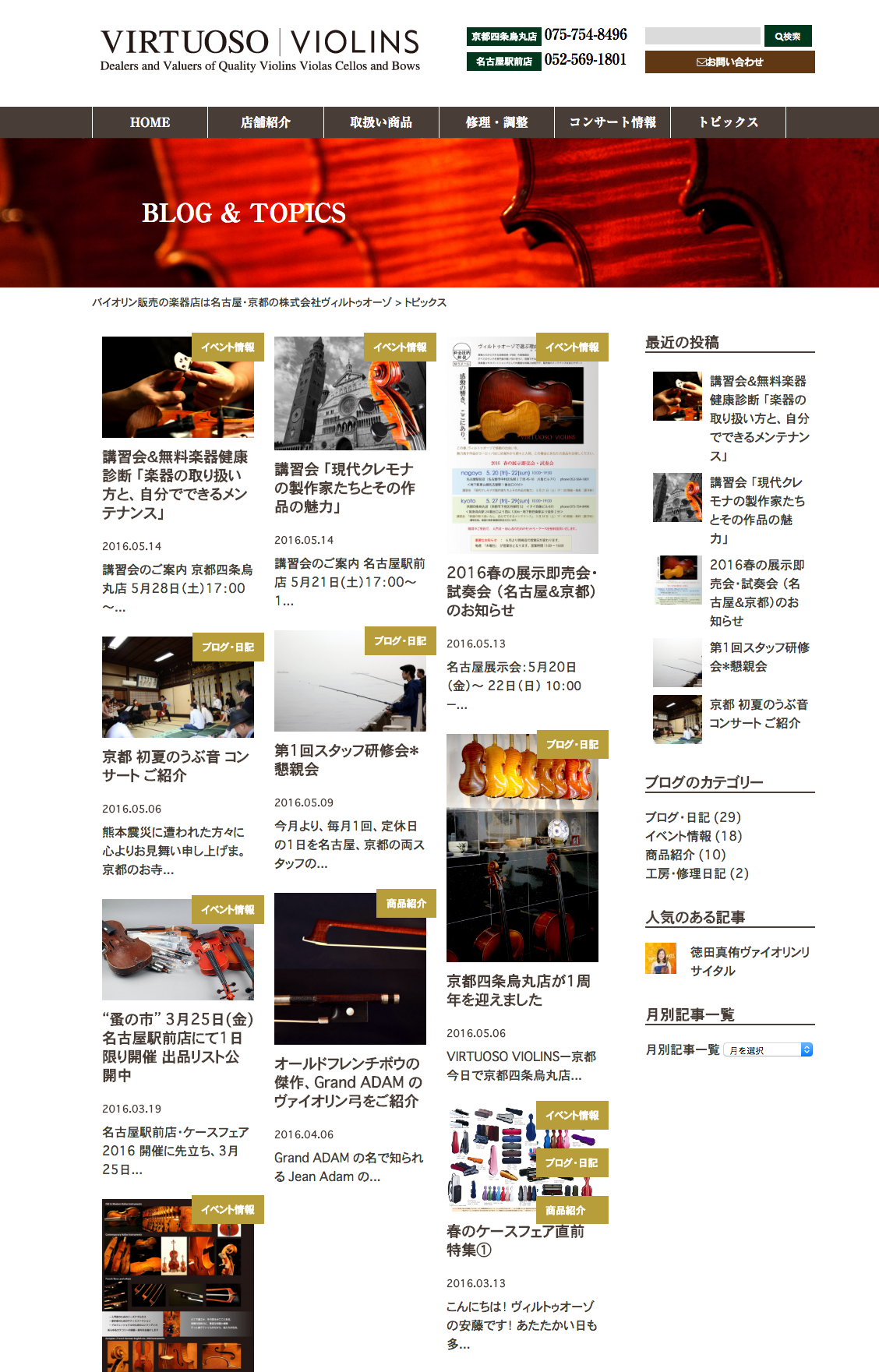The width and height of the screenshot is (879, 1372).
Task: Open the 取扱い商品 menu item
Action: point(380,122)
